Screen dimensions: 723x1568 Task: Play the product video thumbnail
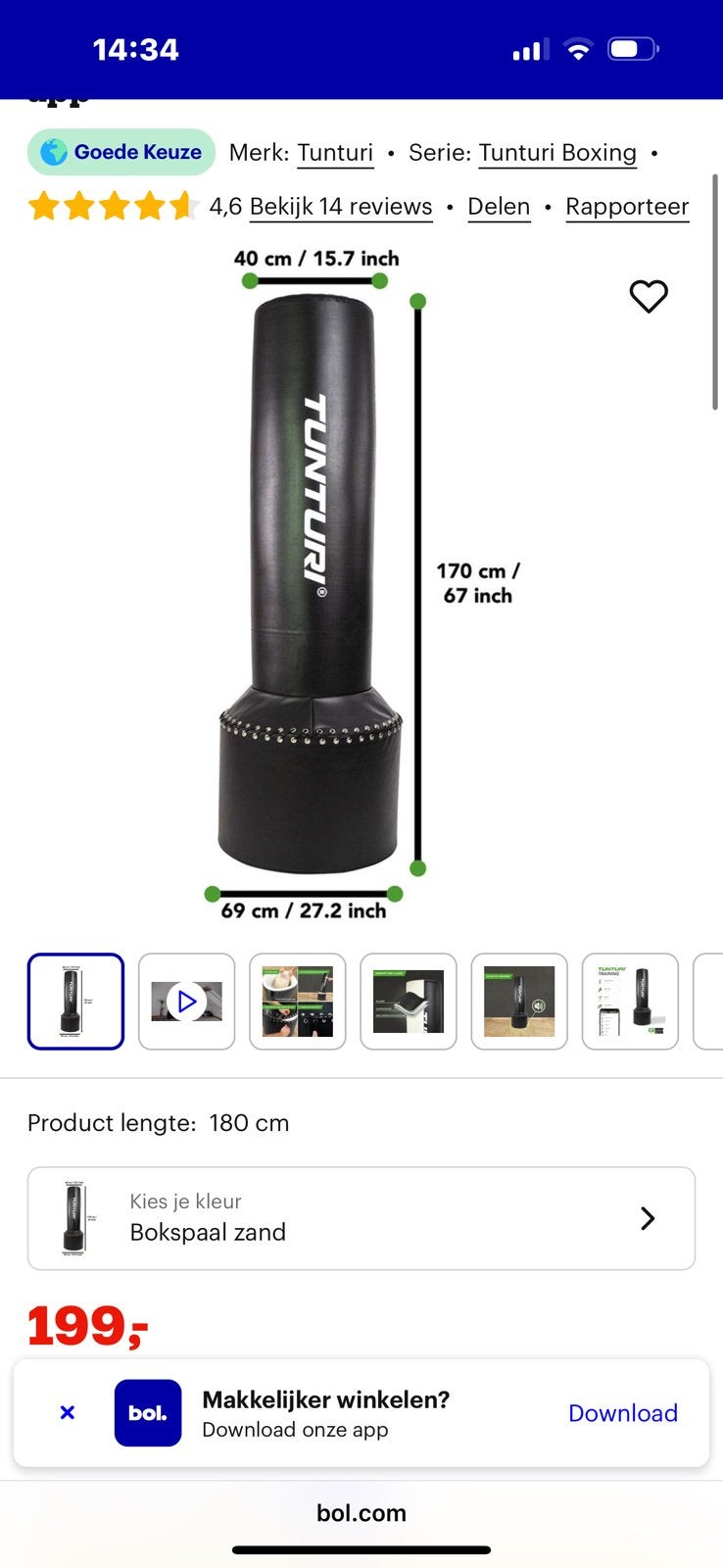click(187, 1002)
